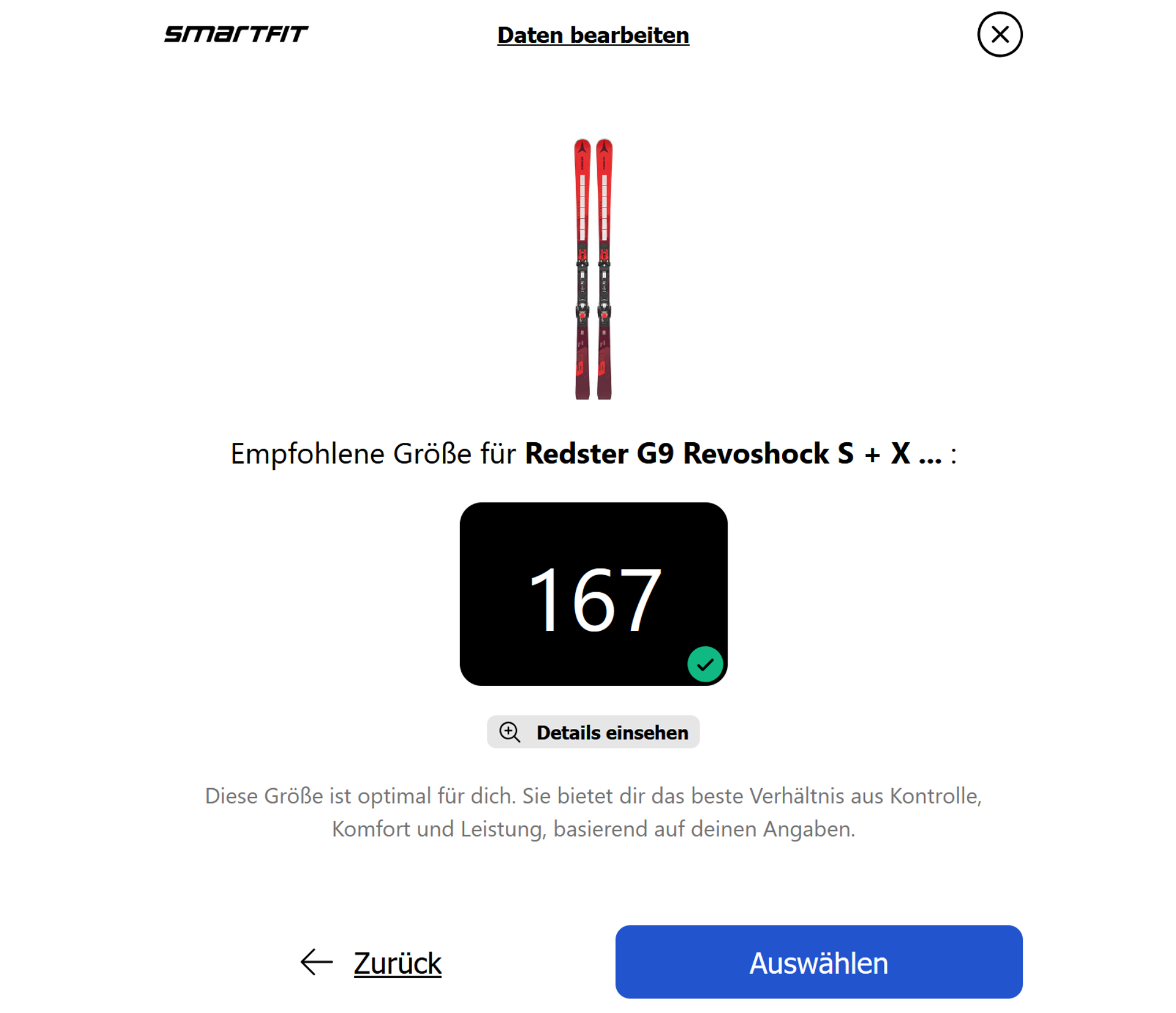
Task: Tap Details einsehen for size details
Action: pos(593,732)
